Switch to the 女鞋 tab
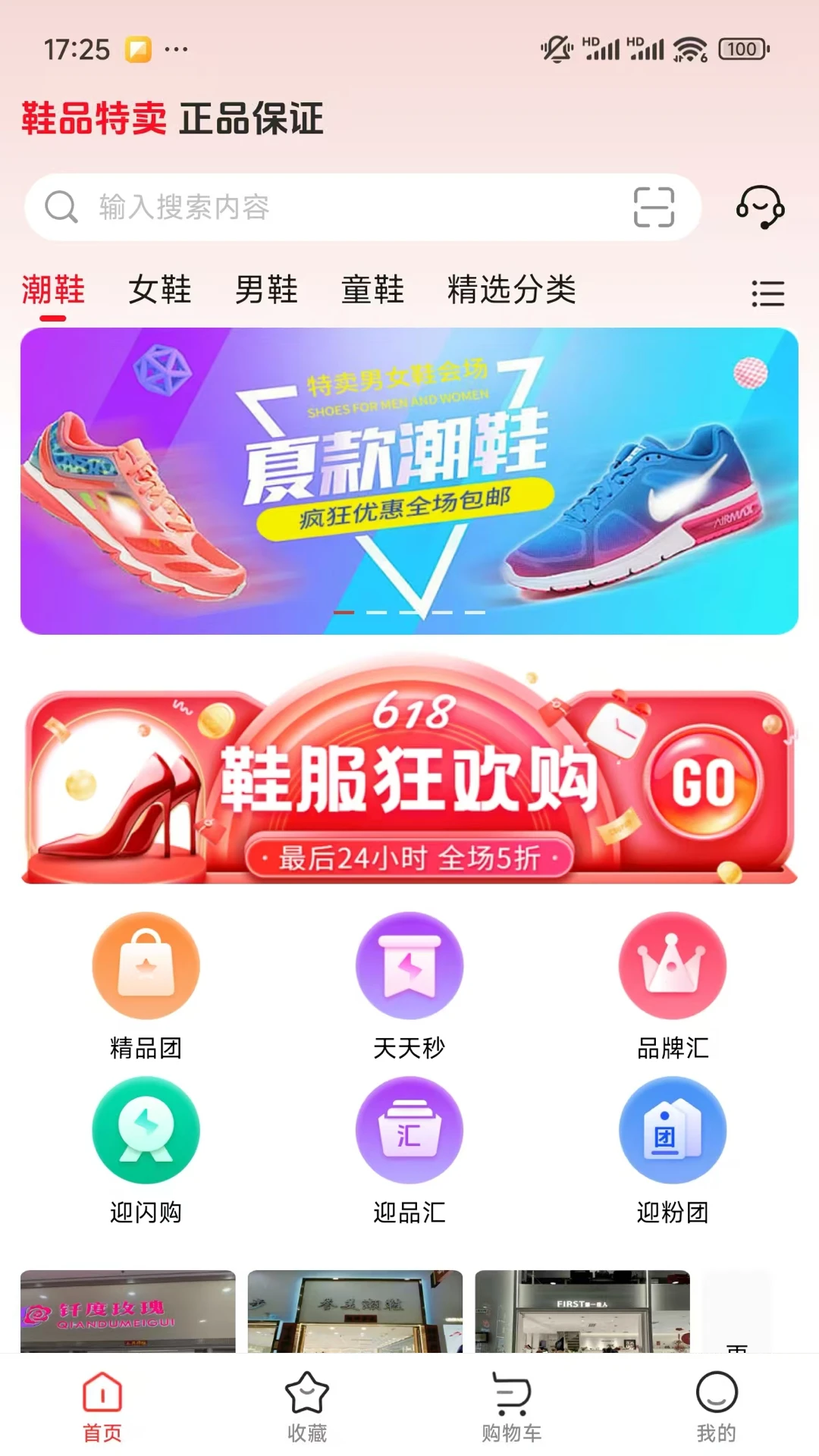 point(159,290)
